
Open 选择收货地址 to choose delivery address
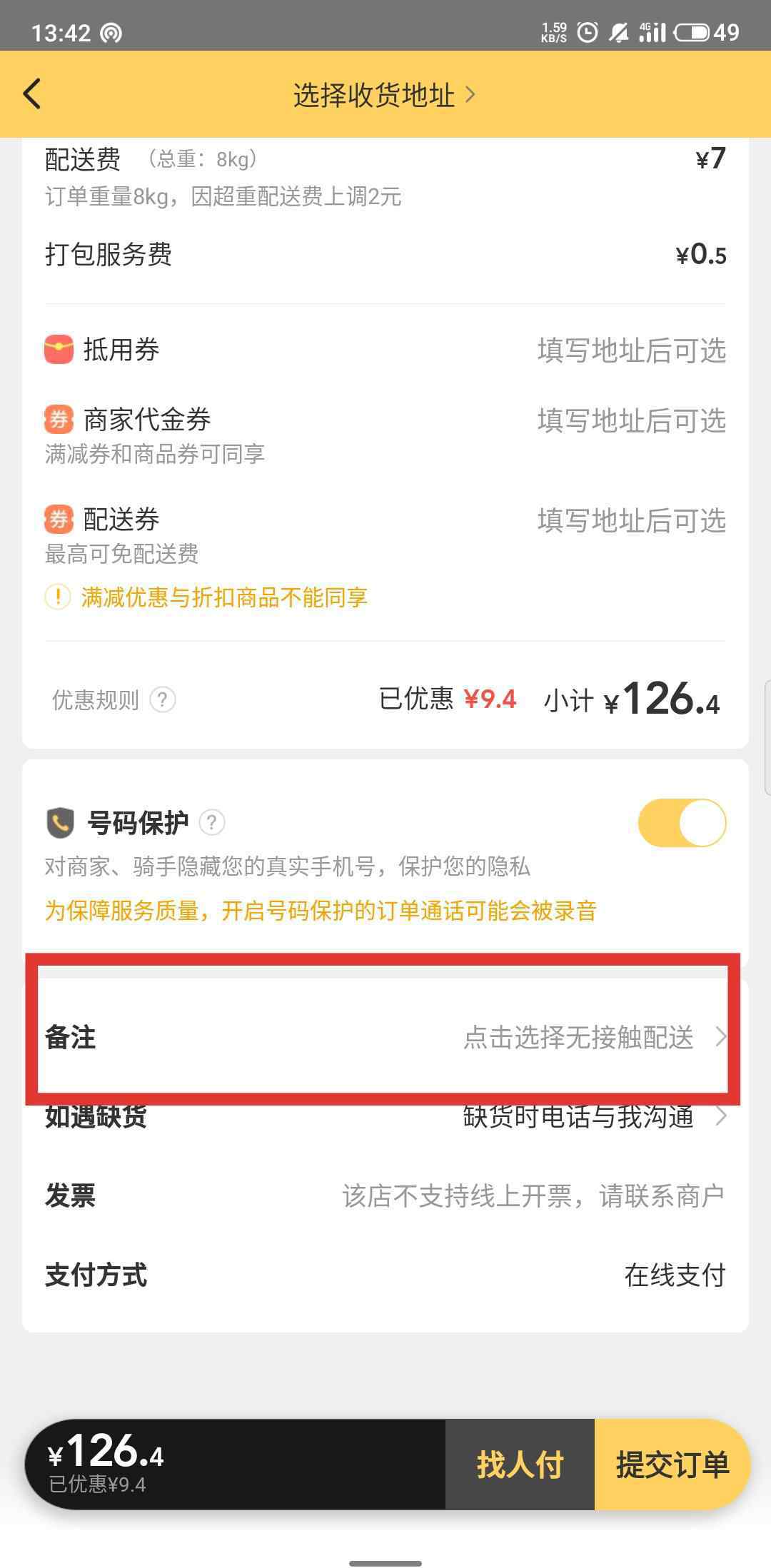pyautogui.click(x=384, y=94)
